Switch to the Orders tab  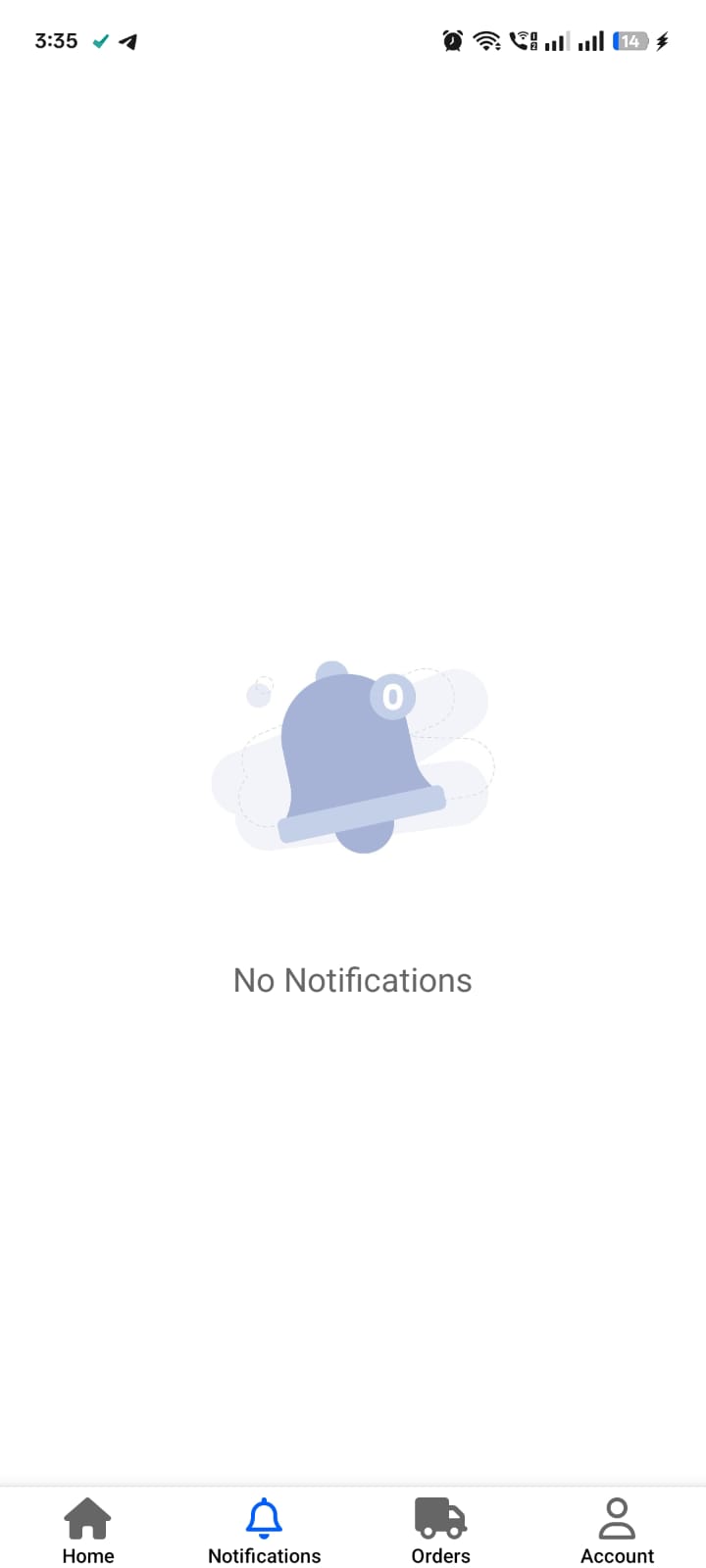click(440, 1530)
